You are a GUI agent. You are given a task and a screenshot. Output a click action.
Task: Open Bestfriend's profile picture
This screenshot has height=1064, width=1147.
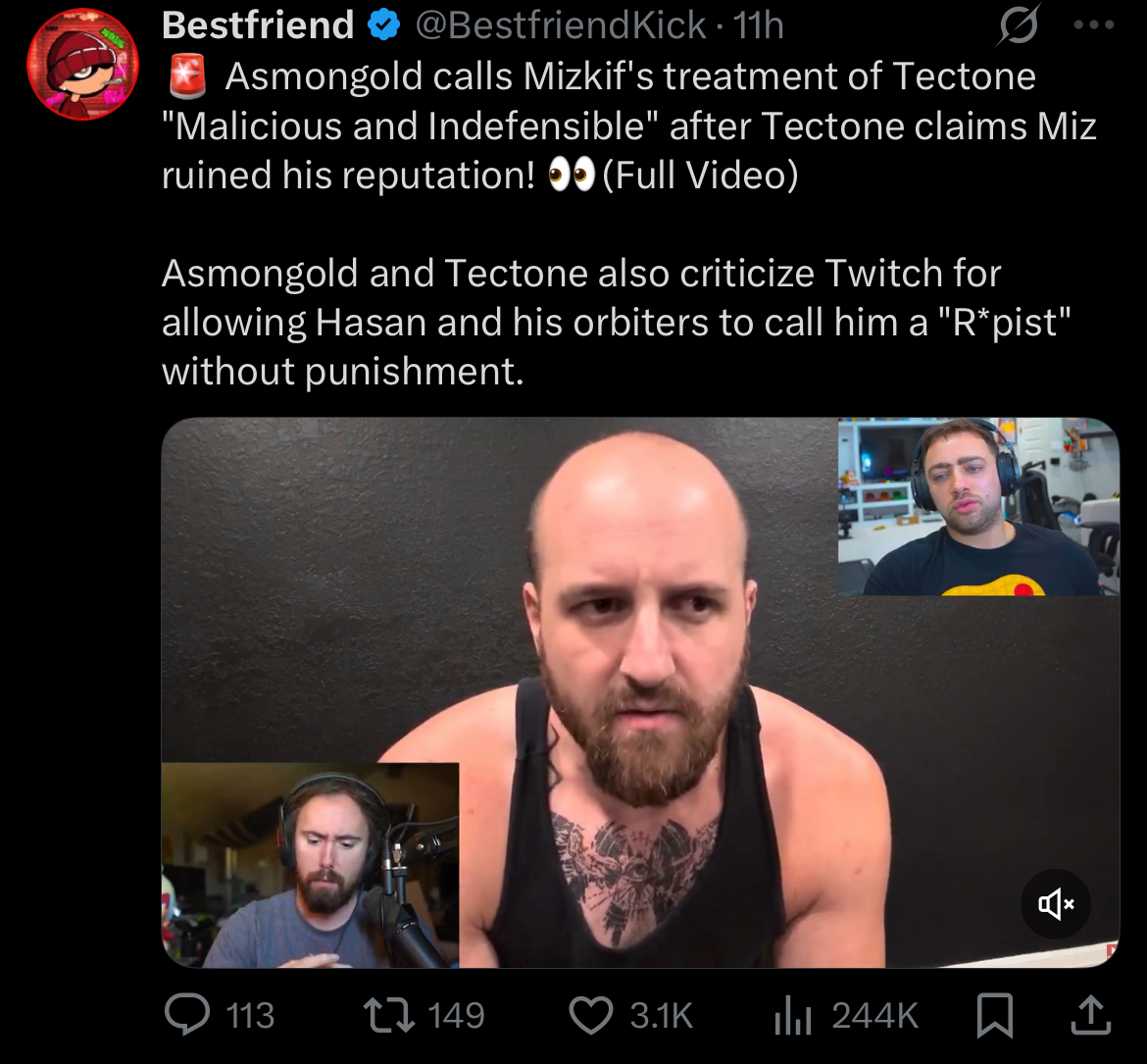[82, 65]
